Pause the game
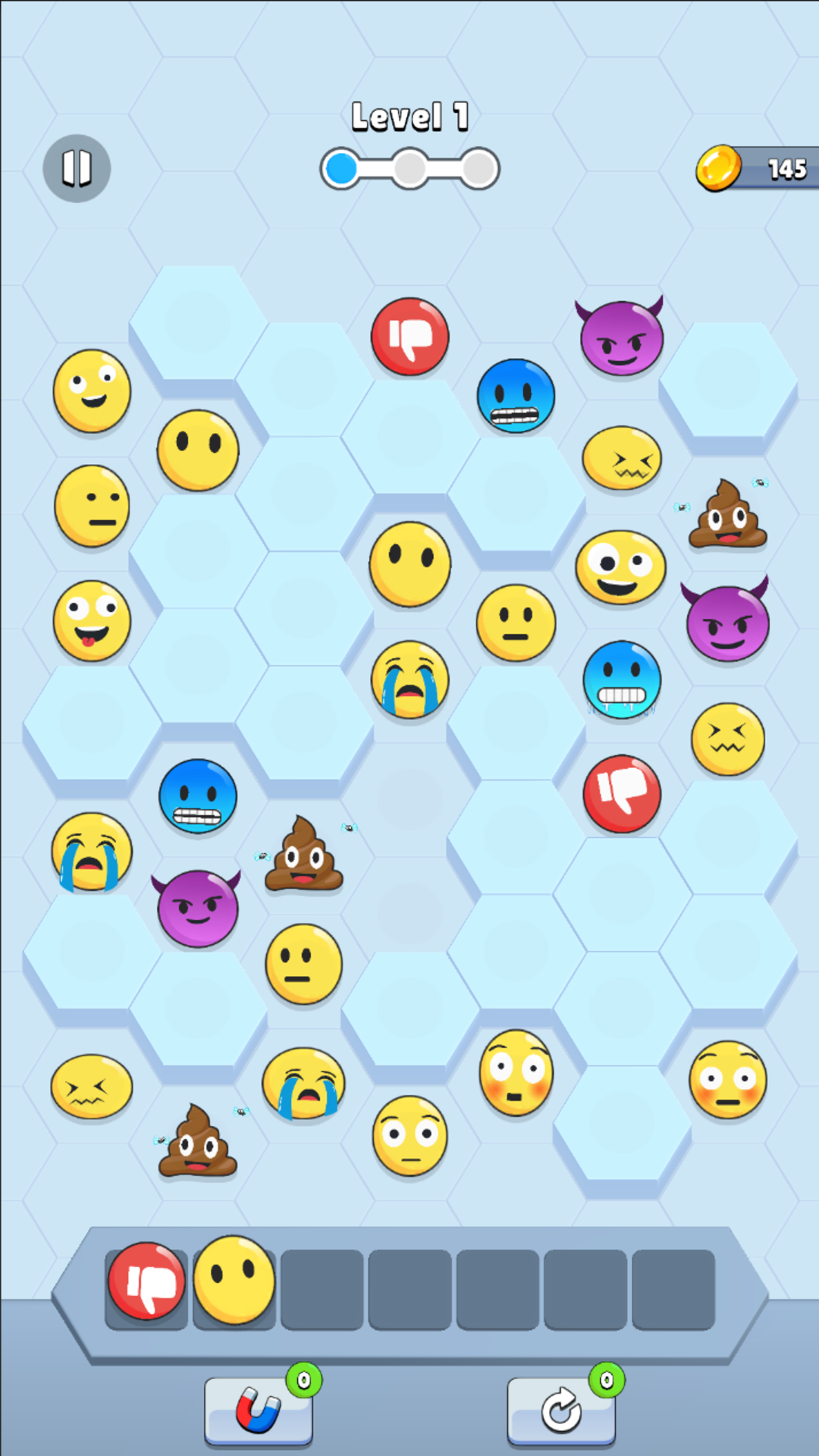This screenshot has height=1456, width=819. click(77, 168)
